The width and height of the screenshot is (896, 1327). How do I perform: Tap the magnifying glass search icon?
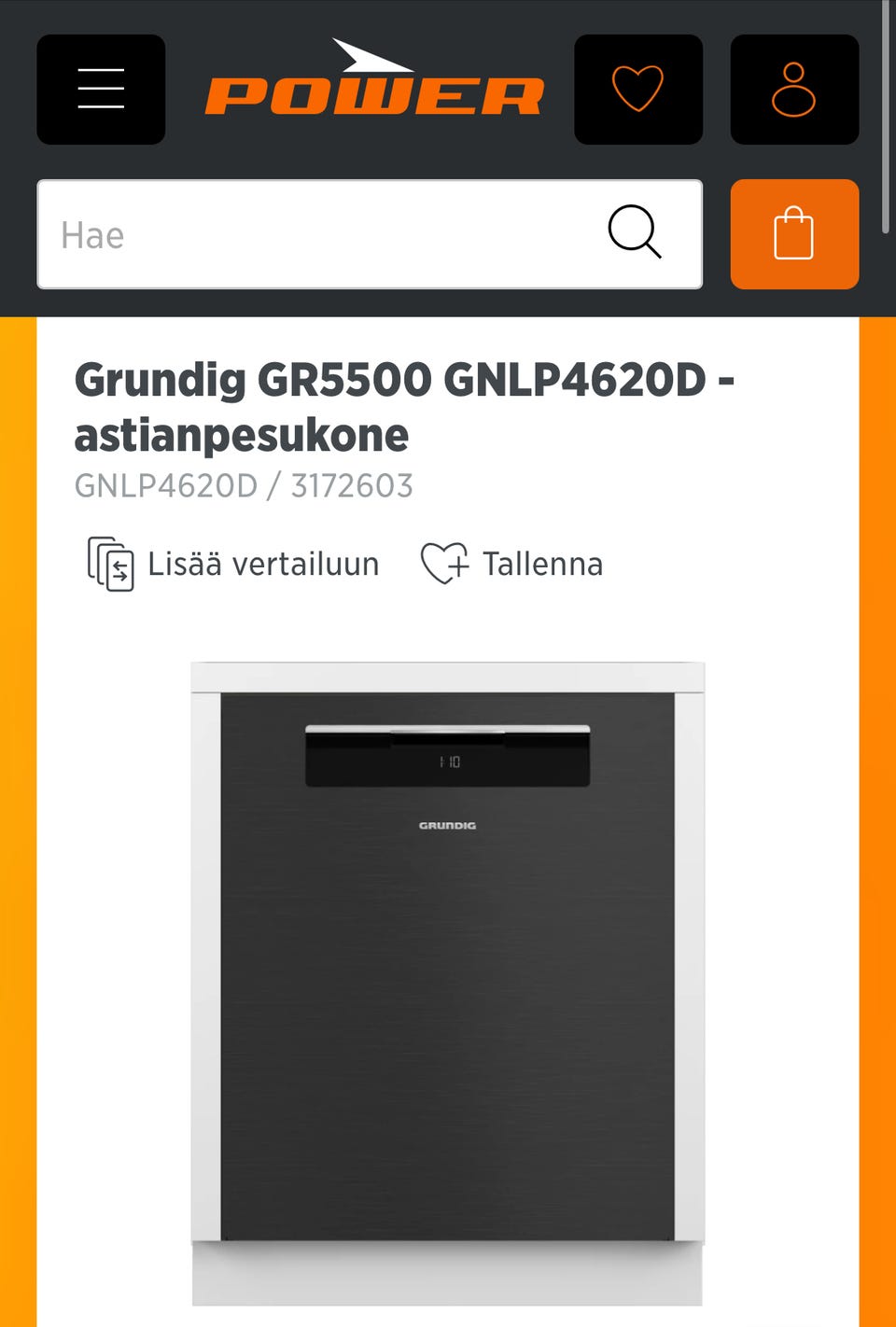(635, 231)
